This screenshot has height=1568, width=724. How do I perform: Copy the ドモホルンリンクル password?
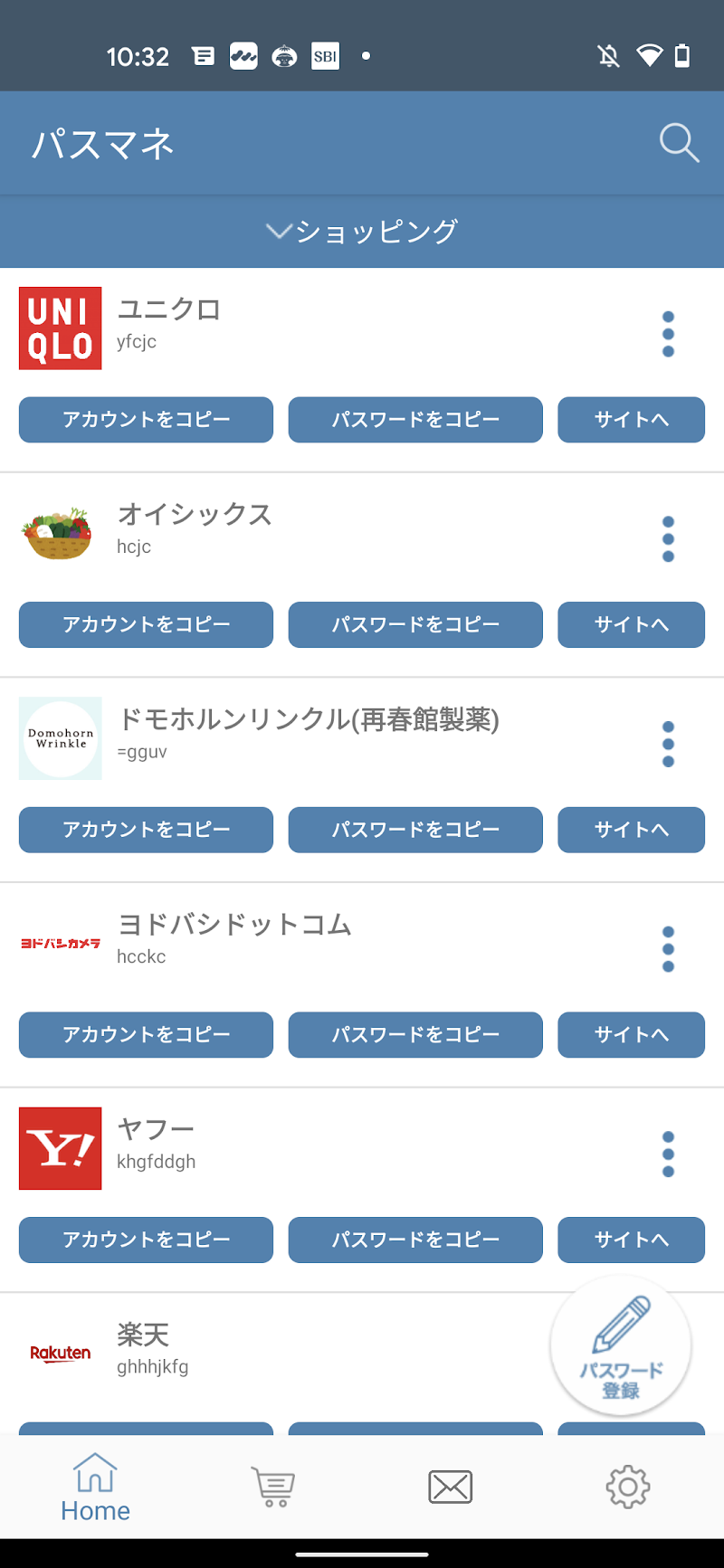pyautogui.click(x=415, y=830)
